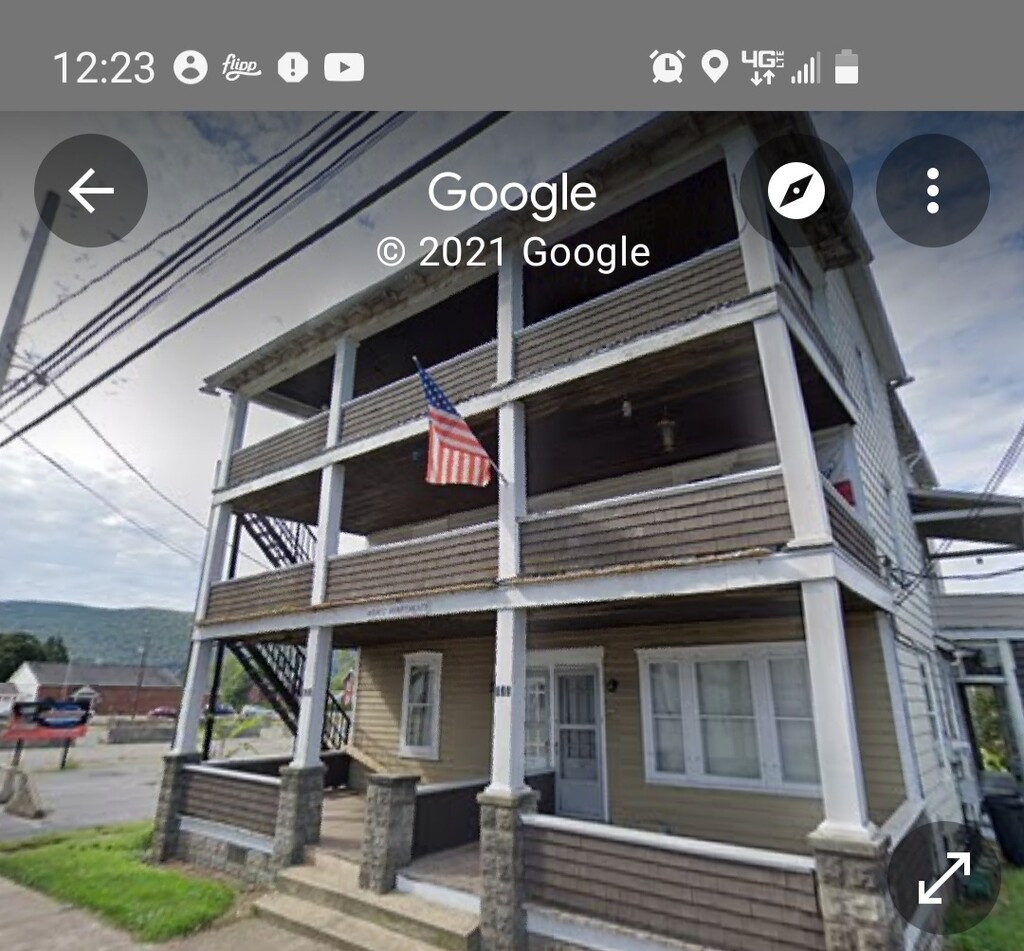
Task: Expand Street View to full screen
Action: coord(943,877)
